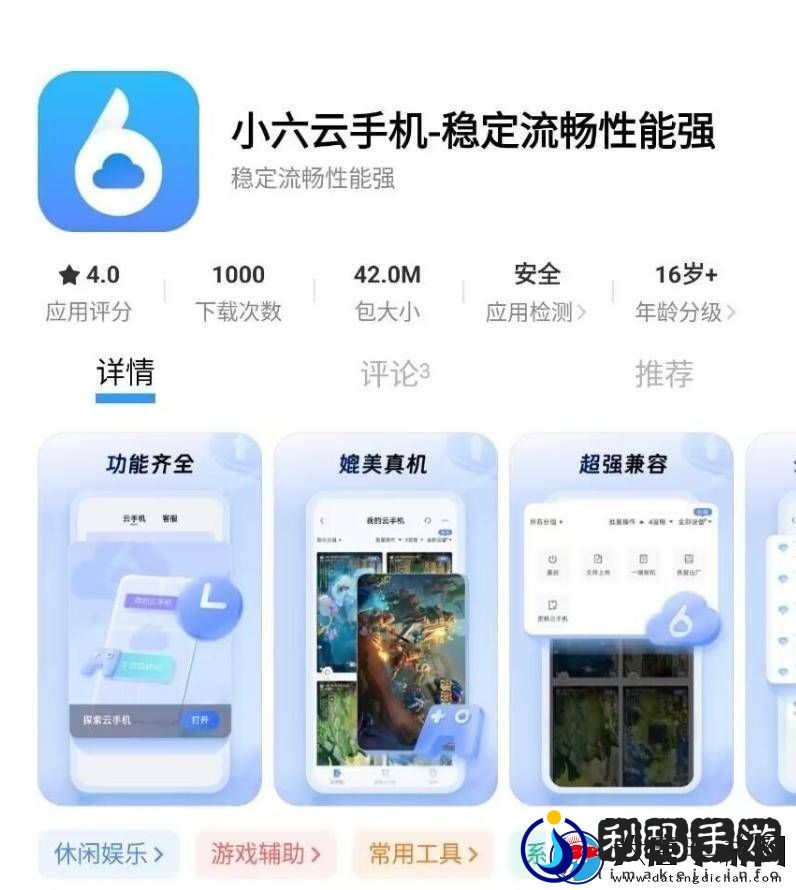This screenshot has width=796, height=890.
Task: Select the 重启 power icon in 超强兼容 screenshot
Action: (x=553, y=559)
